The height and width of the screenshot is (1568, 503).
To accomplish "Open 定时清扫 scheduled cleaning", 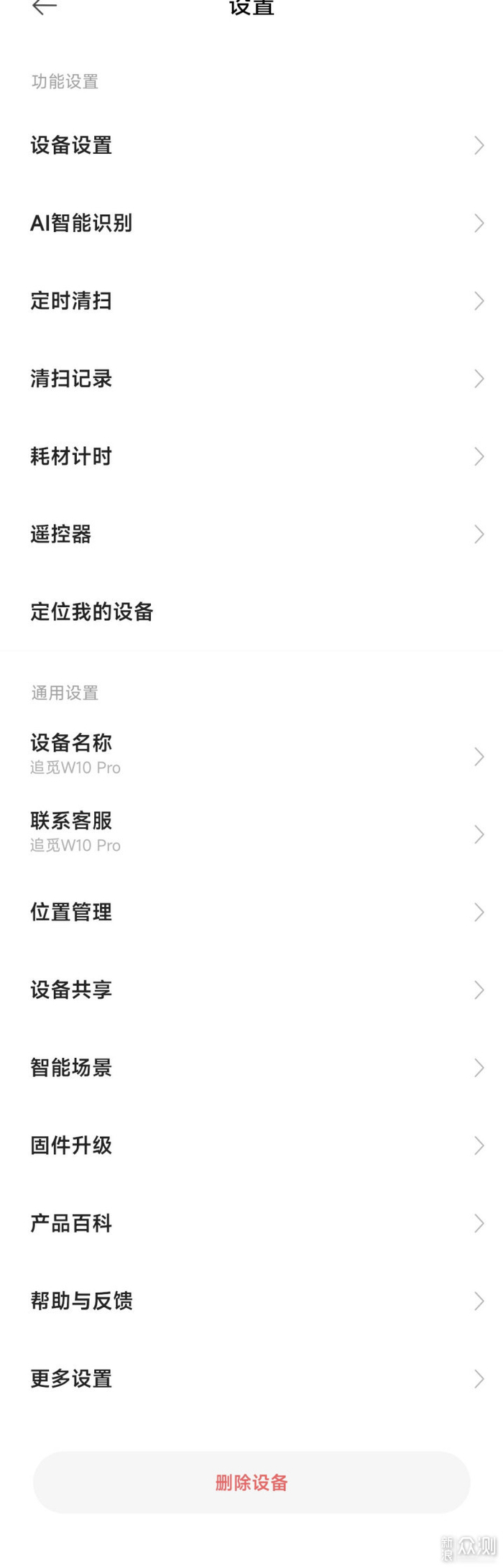I will tap(251, 300).
